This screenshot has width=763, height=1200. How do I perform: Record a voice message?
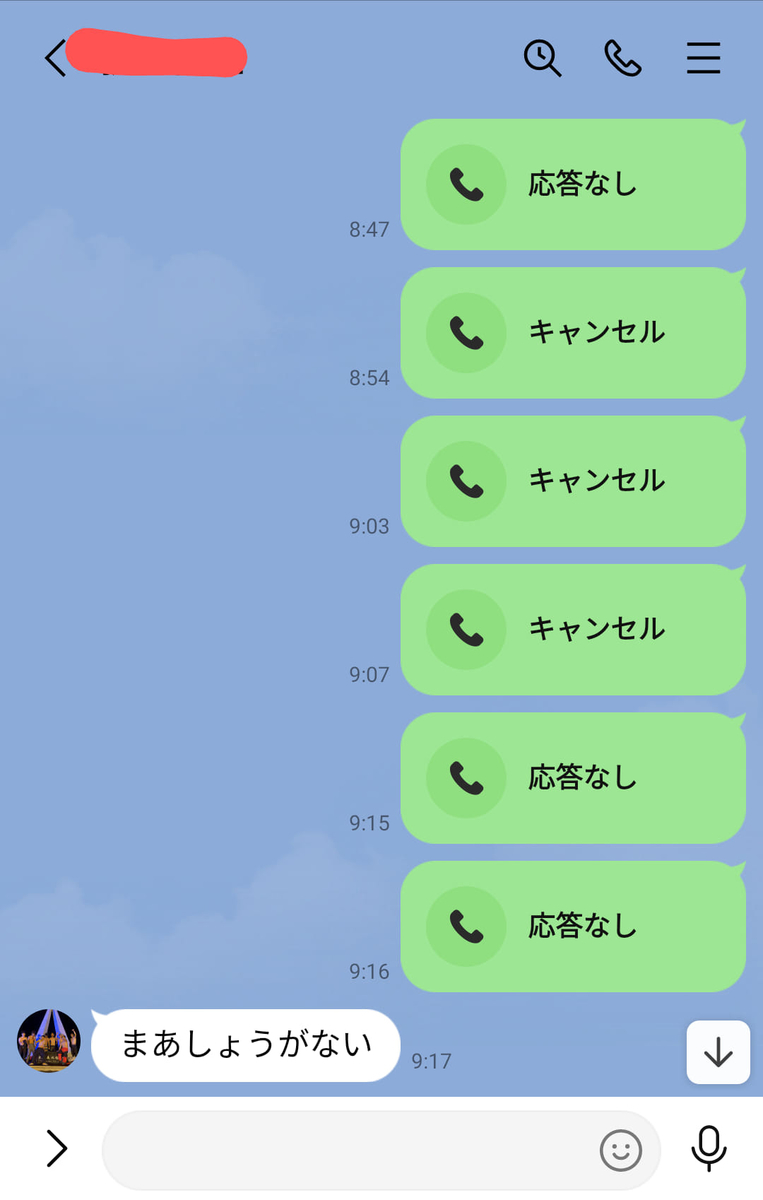[x=709, y=1149]
